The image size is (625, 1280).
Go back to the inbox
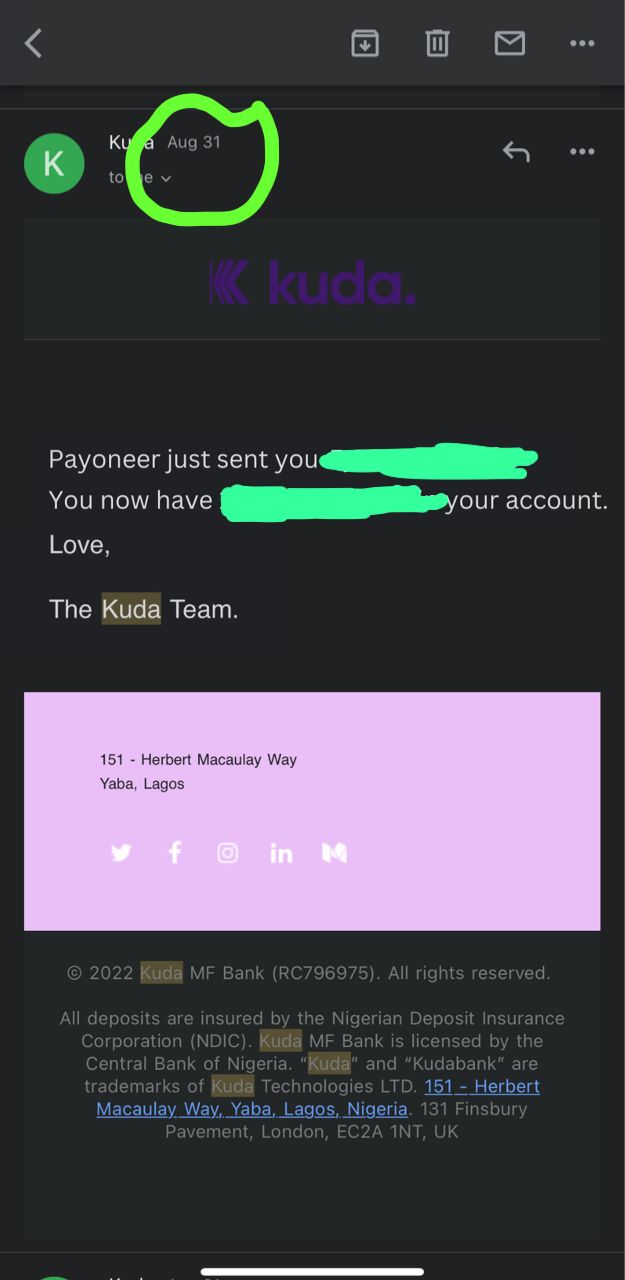click(x=33, y=43)
